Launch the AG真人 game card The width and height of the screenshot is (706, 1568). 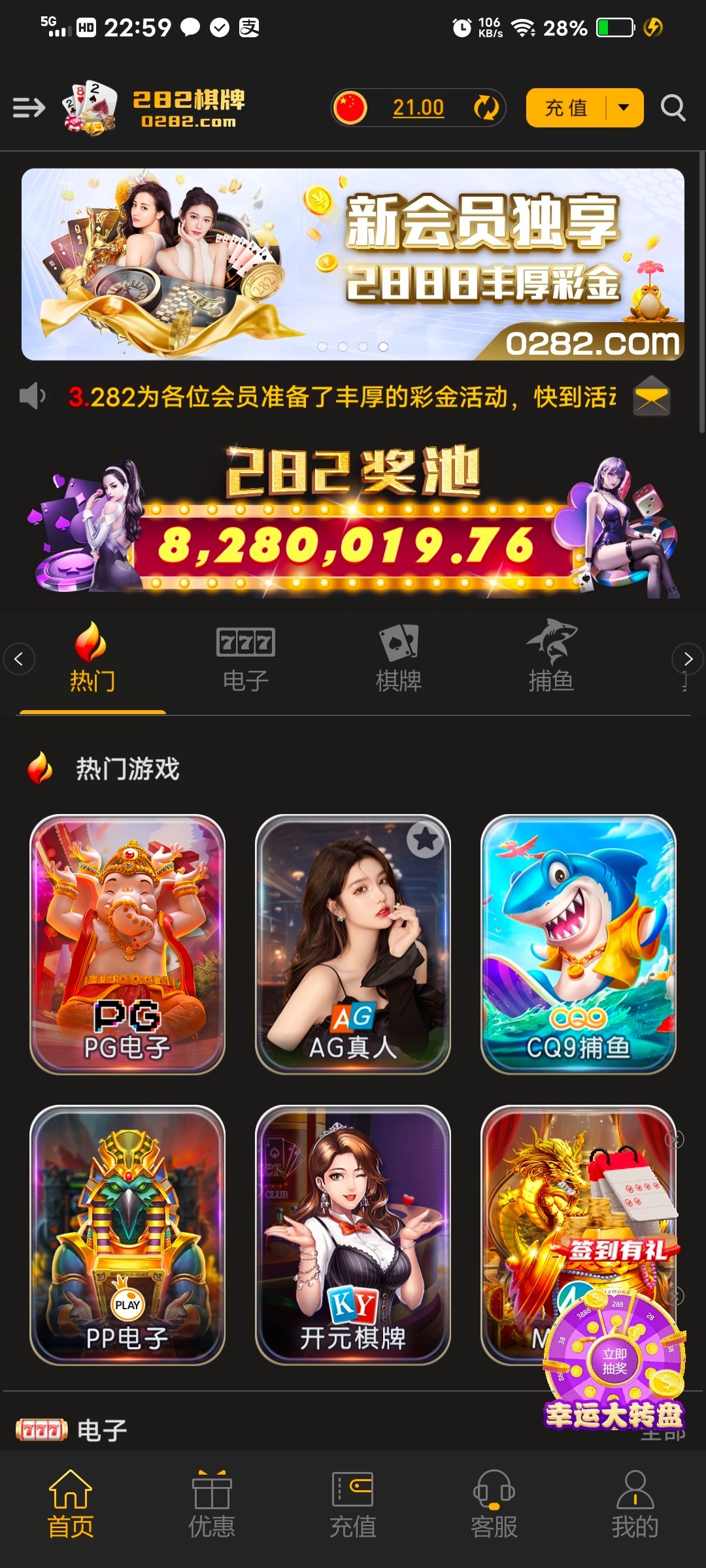[x=353, y=943]
